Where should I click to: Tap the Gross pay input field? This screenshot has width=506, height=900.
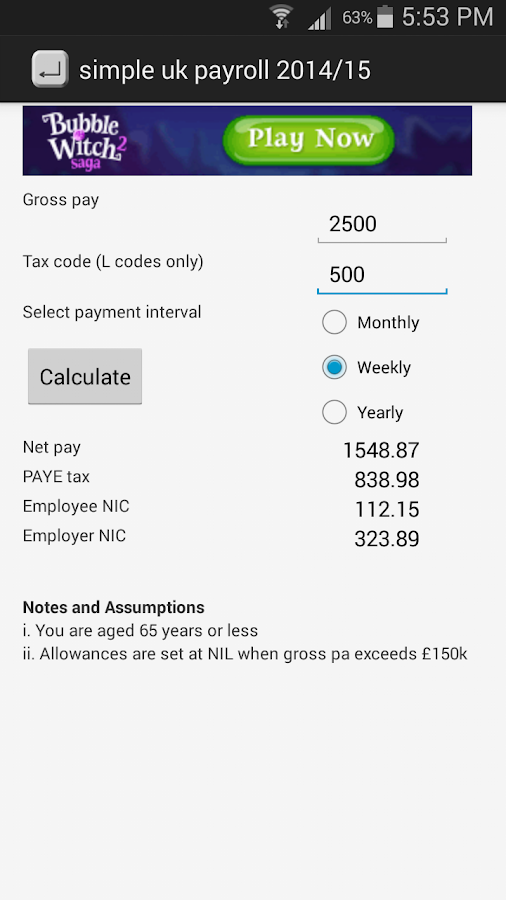click(382, 224)
